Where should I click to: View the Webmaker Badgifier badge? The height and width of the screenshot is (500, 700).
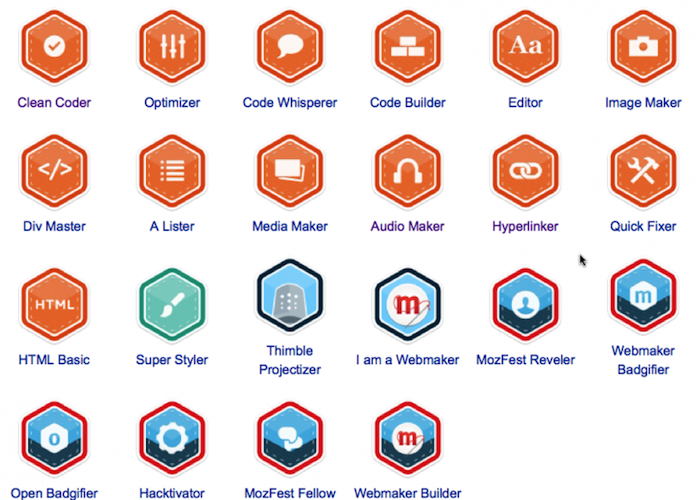pos(643,297)
